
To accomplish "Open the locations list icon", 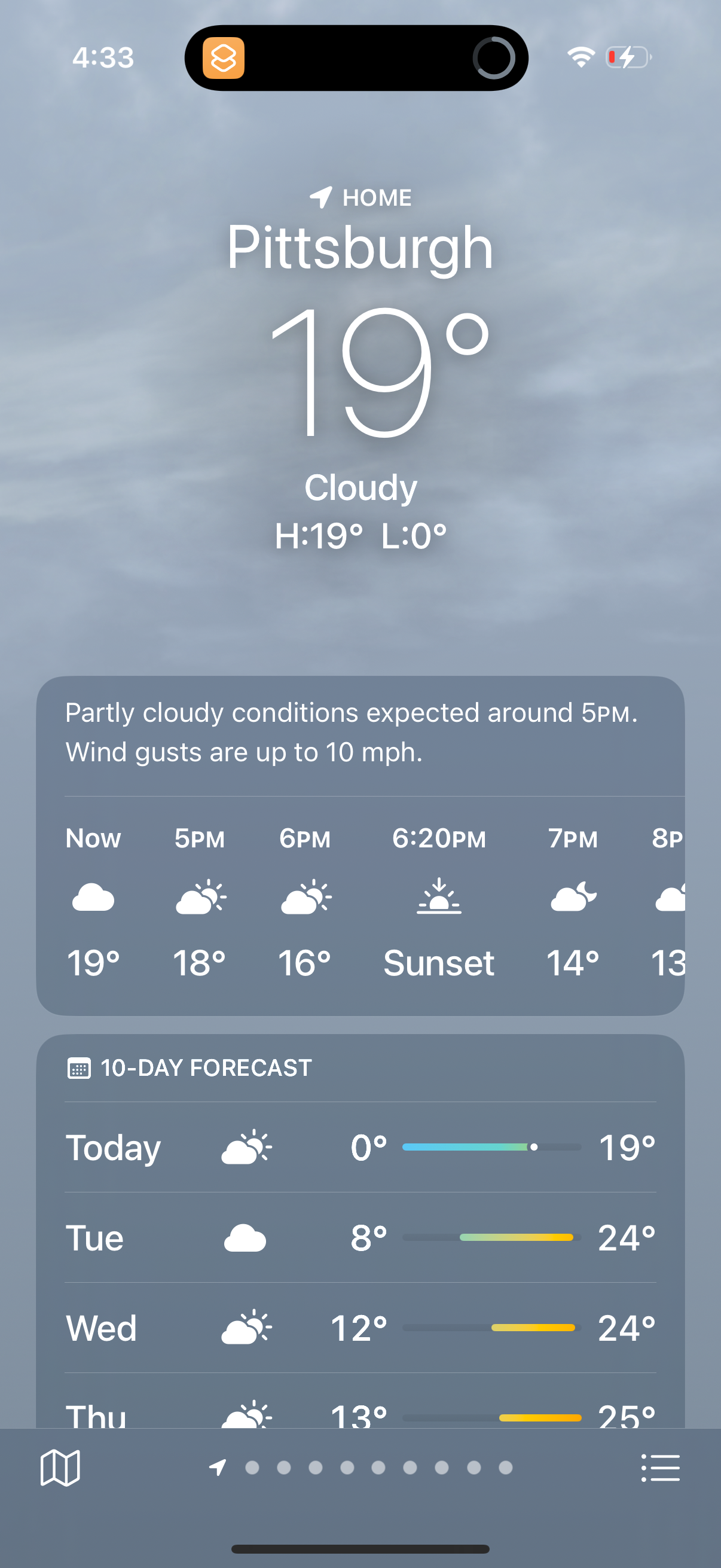I will (x=661, y=1468).
